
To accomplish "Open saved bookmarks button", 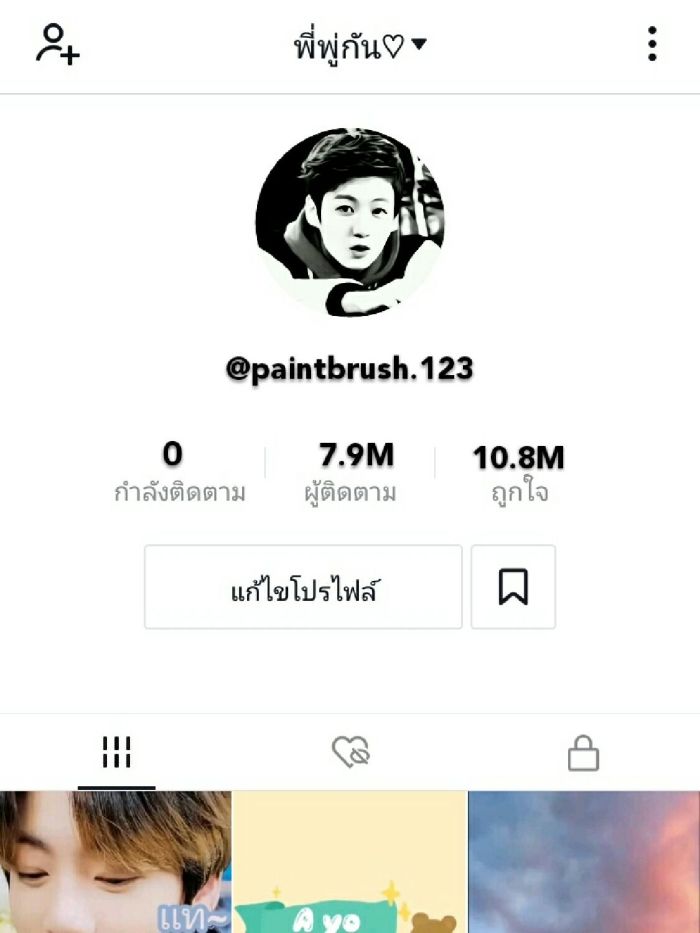I will coord(513,588).
